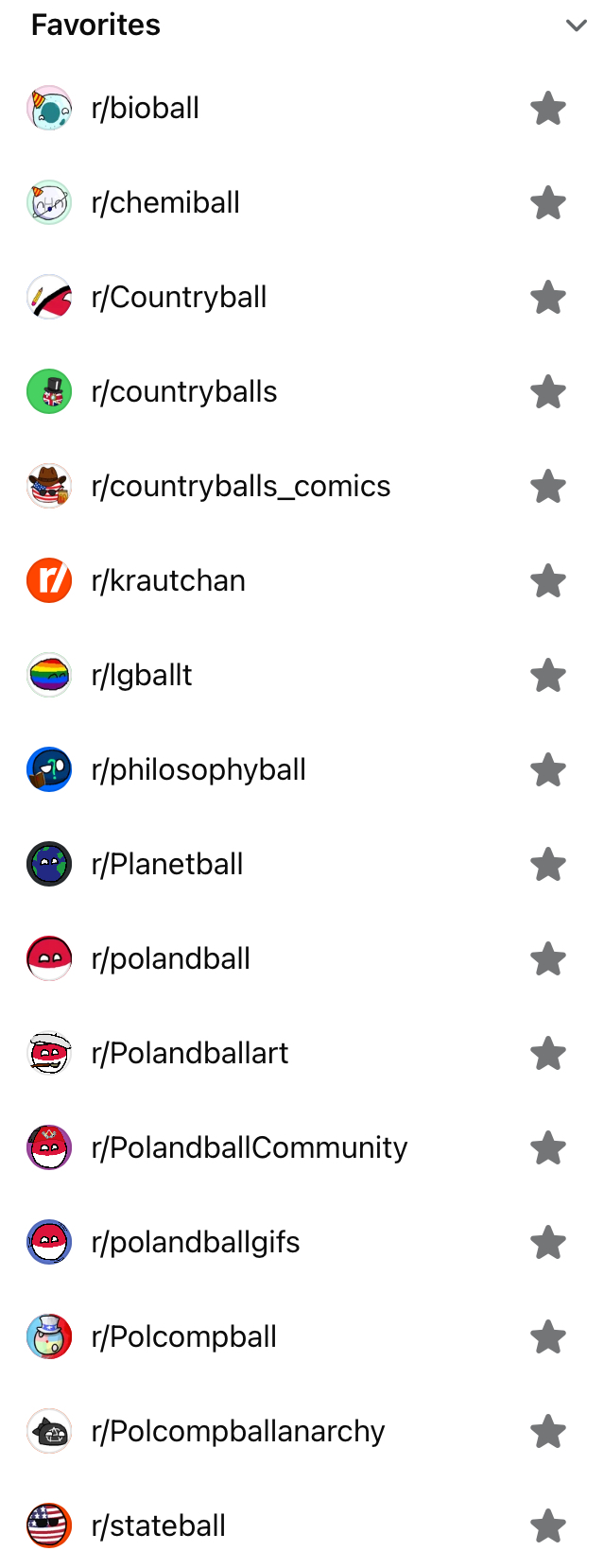Go to the r/Polcompball community
Screen dimensions: 604x1568
(184, 1337)
